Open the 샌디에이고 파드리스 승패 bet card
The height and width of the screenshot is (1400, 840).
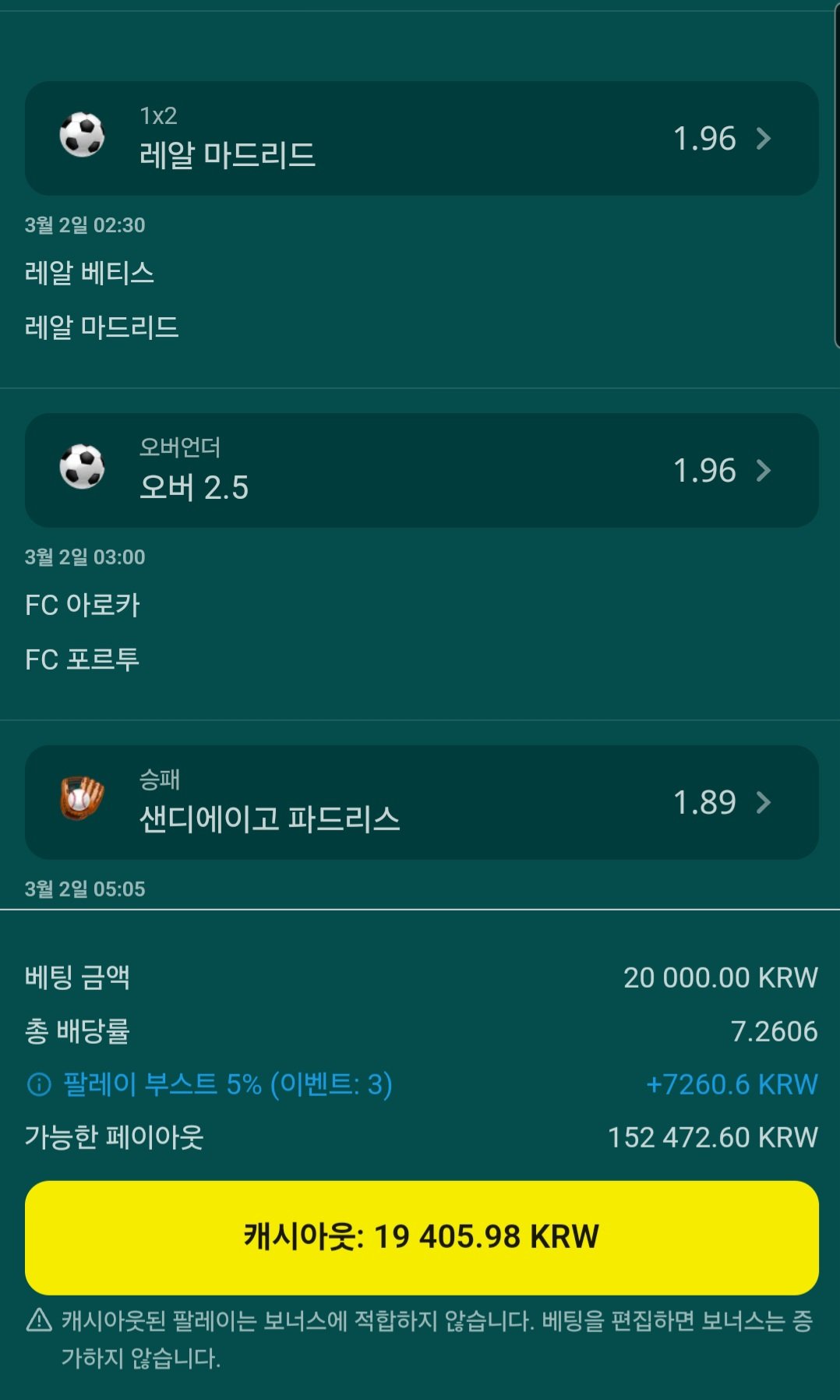click(x=421, y=803)
